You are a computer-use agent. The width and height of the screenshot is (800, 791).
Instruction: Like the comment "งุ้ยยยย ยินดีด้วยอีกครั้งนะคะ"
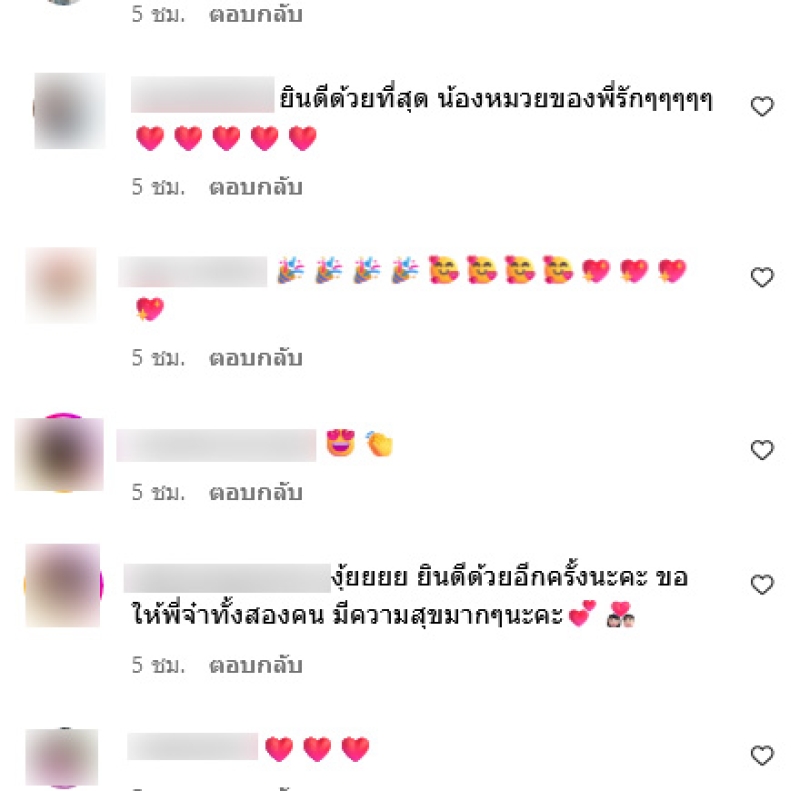point(762,584)
